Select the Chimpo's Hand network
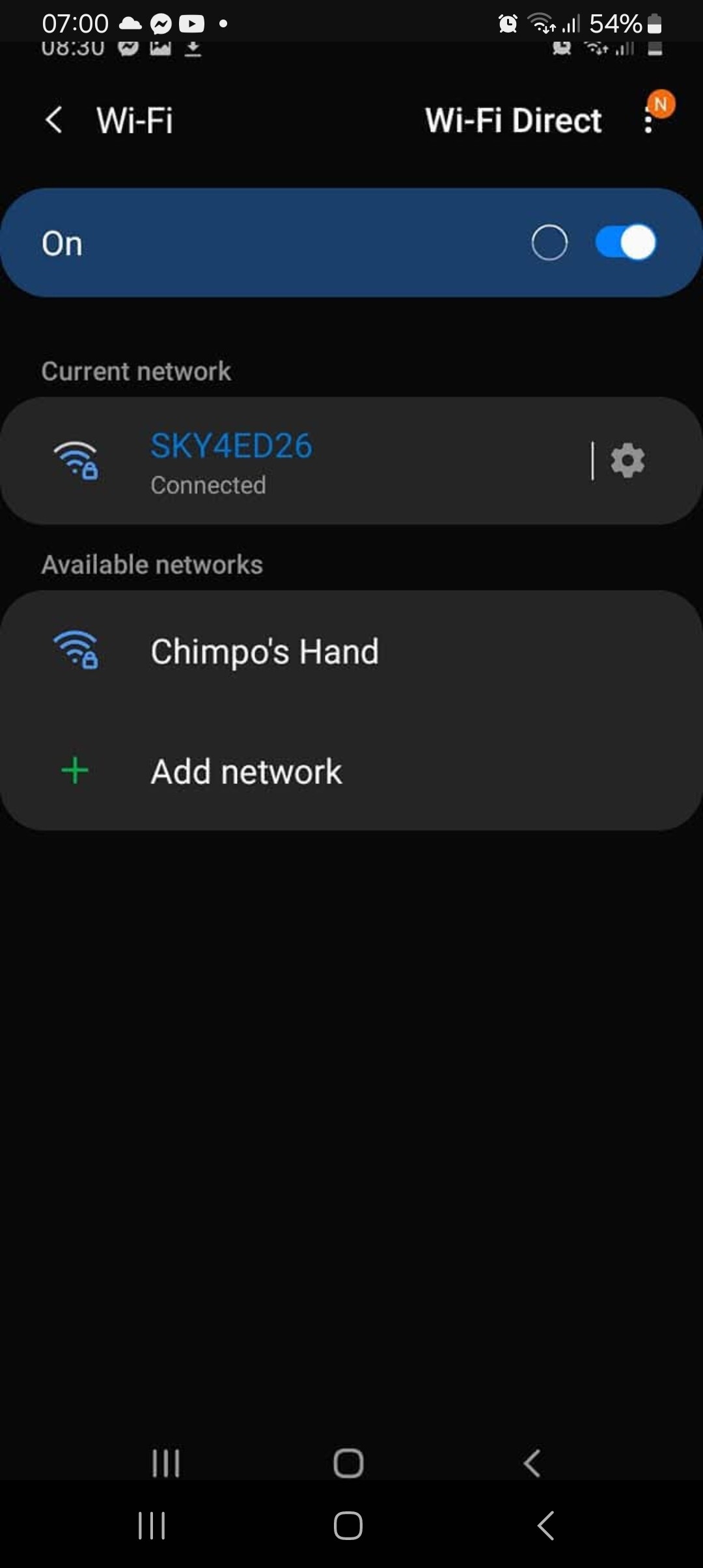The image size is (703, 1568). click(351, 651)
